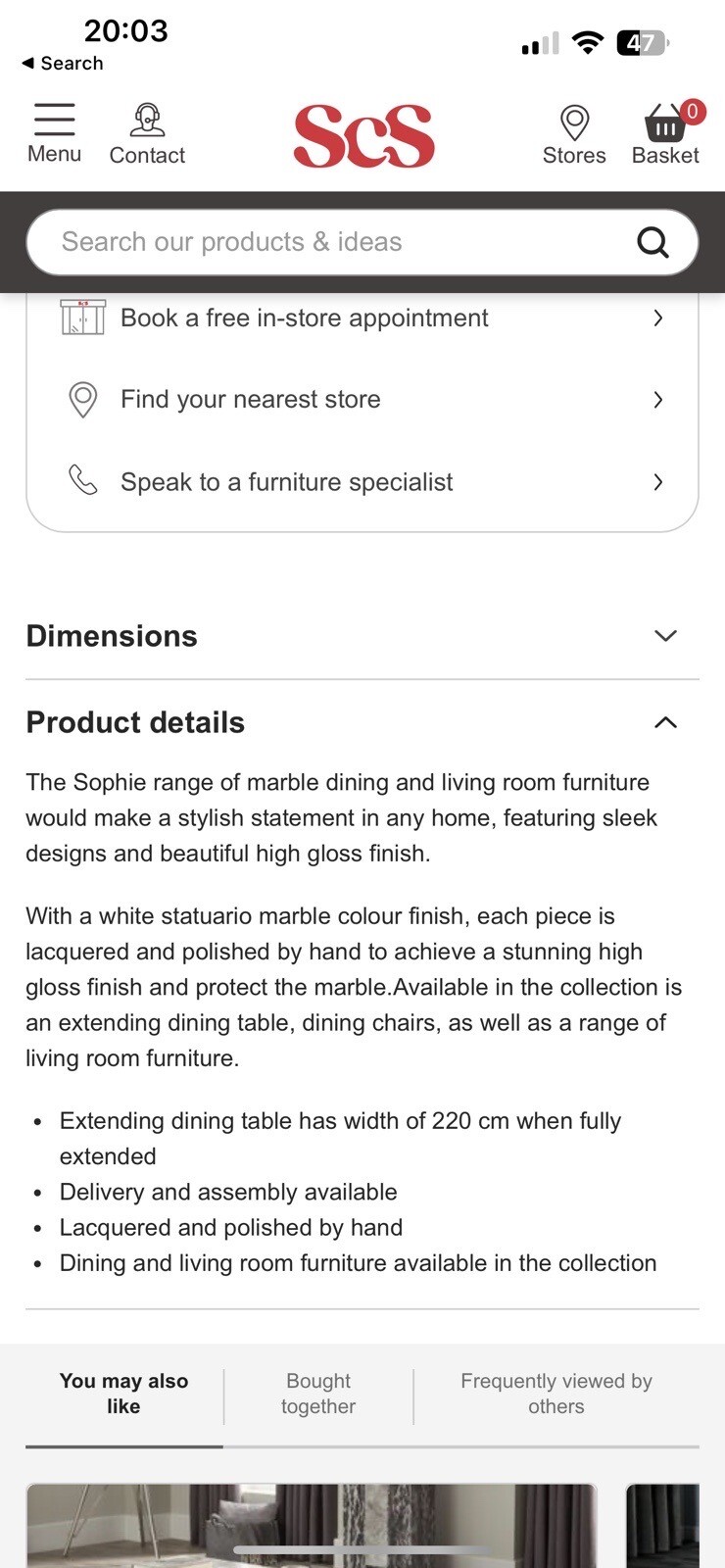Open Find your nearest store chevron

(x=657, y=400)
